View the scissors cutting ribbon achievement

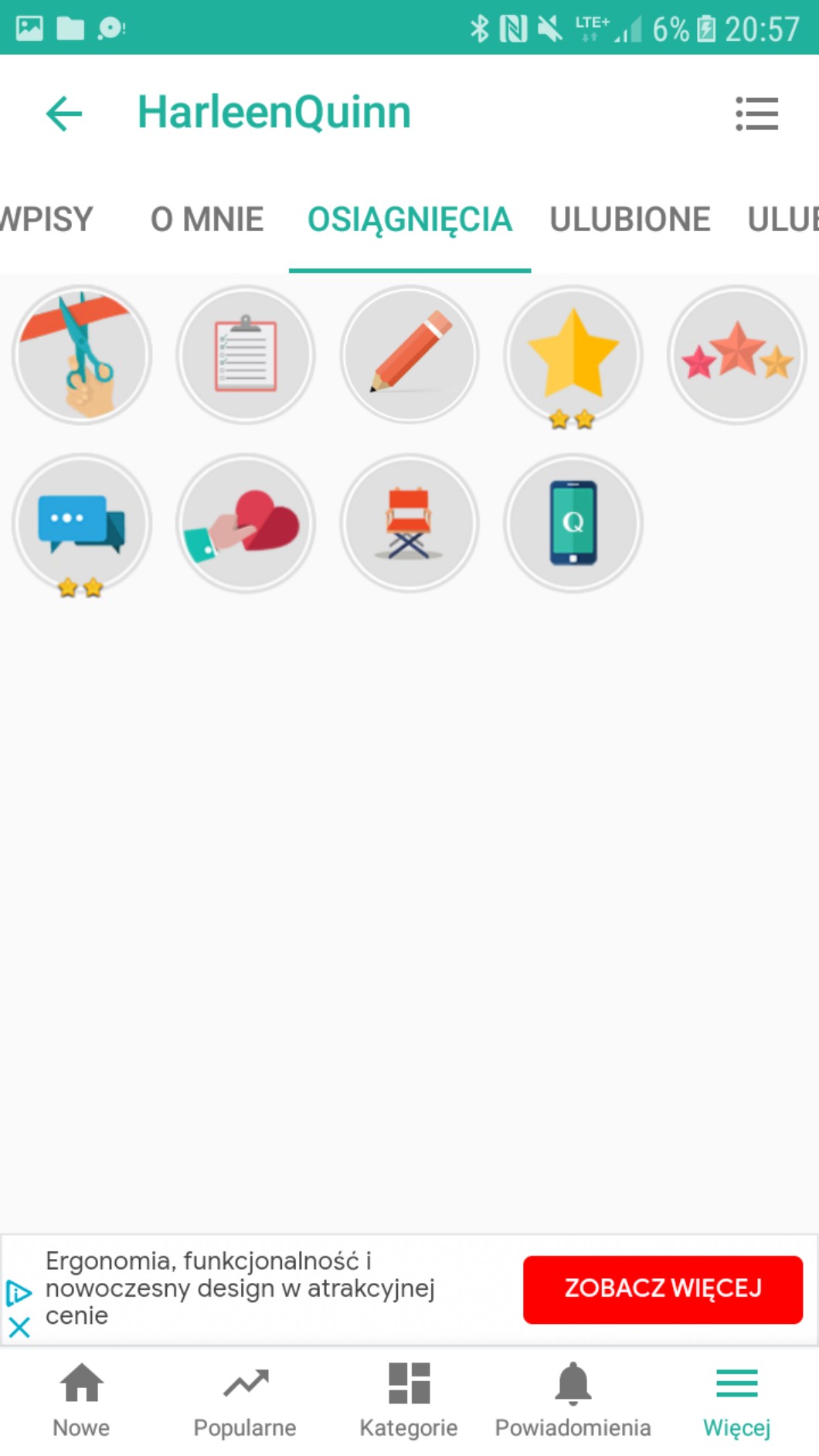tap(82, 355)
